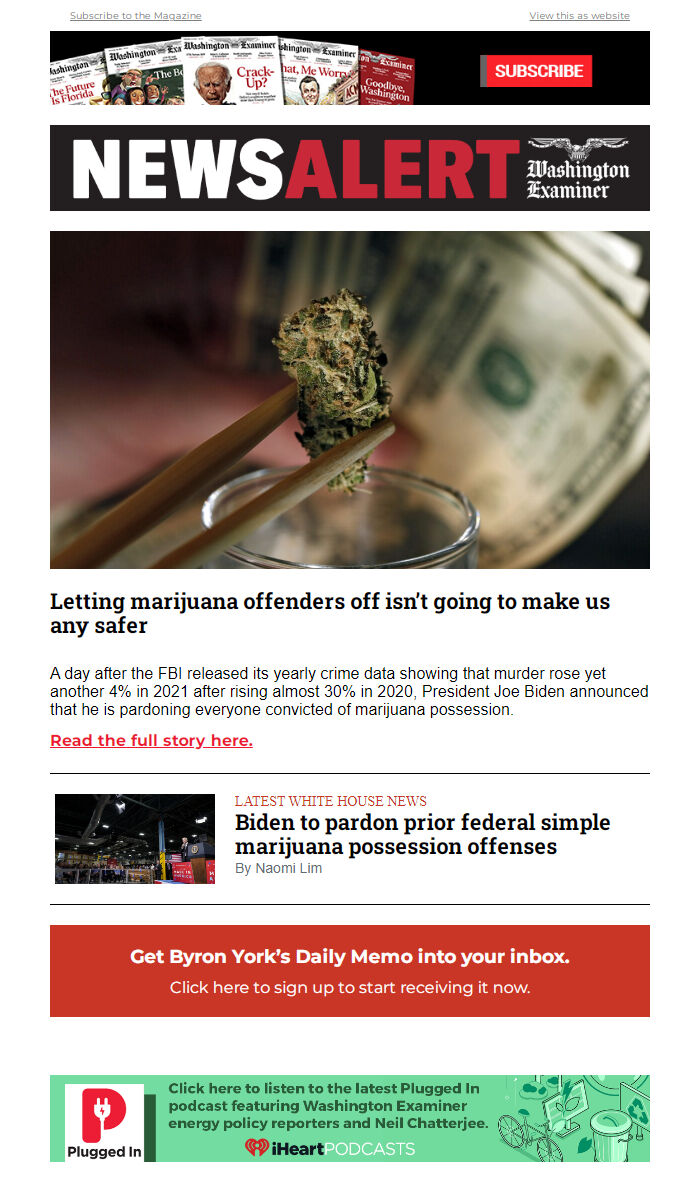
Task: Sign up for Byron York's Daily Memo
Action: [x=350, y=971]
